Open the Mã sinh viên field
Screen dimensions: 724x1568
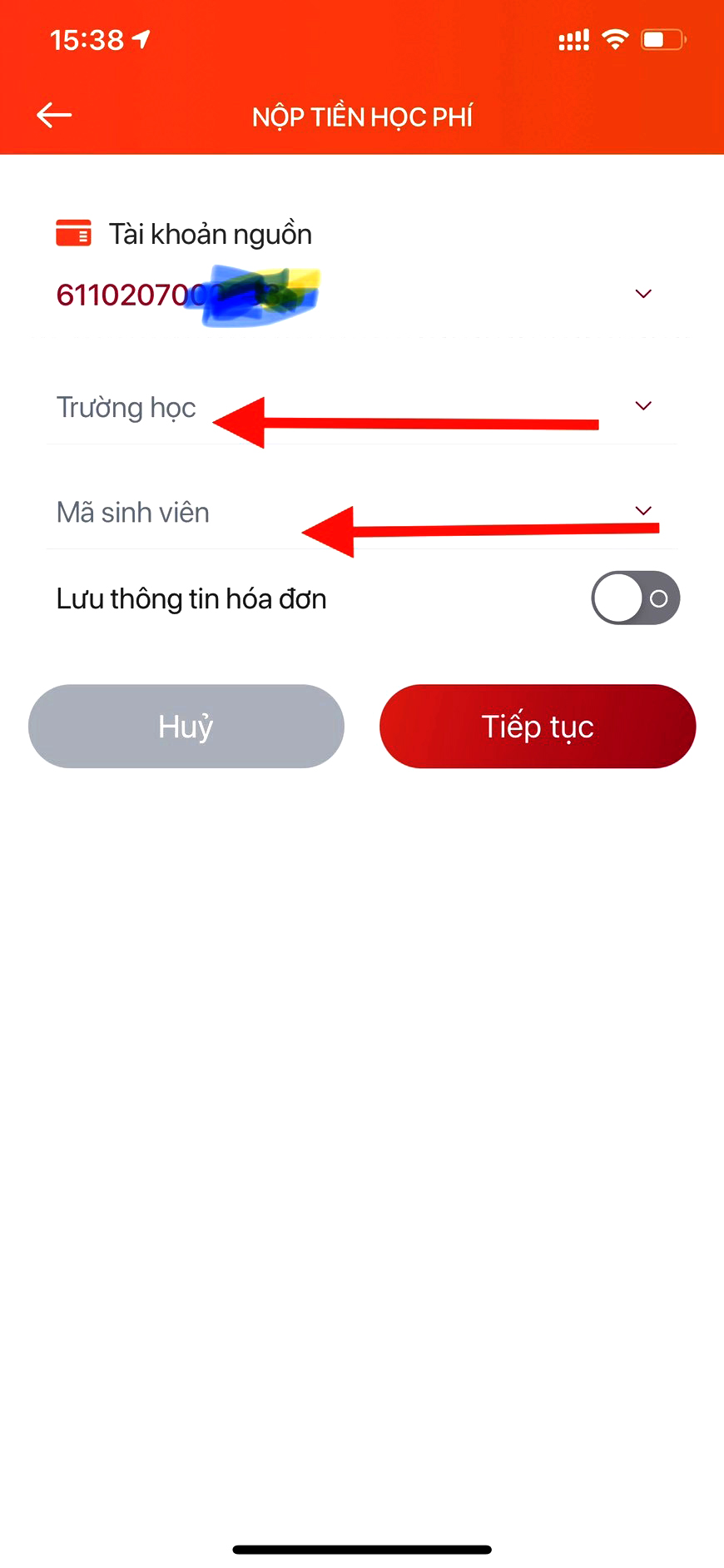pyautogui.click(x=362, y=512)
